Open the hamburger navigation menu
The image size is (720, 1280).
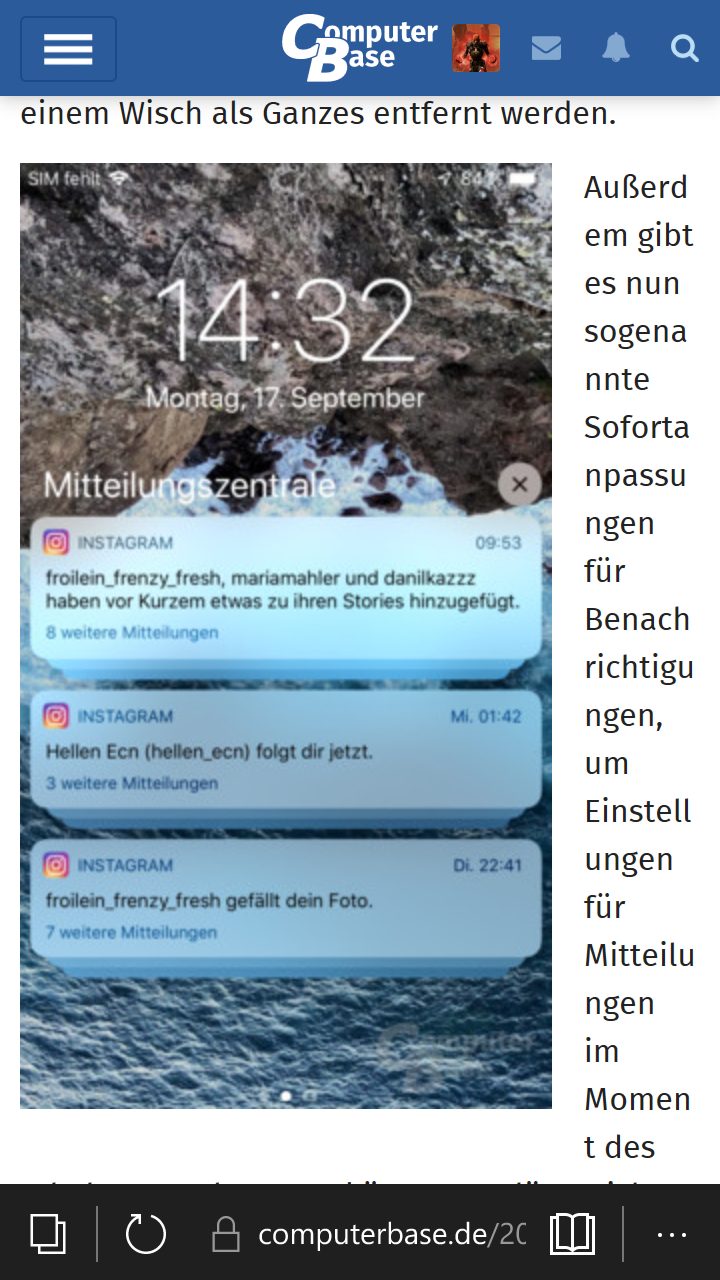point(68,49)
